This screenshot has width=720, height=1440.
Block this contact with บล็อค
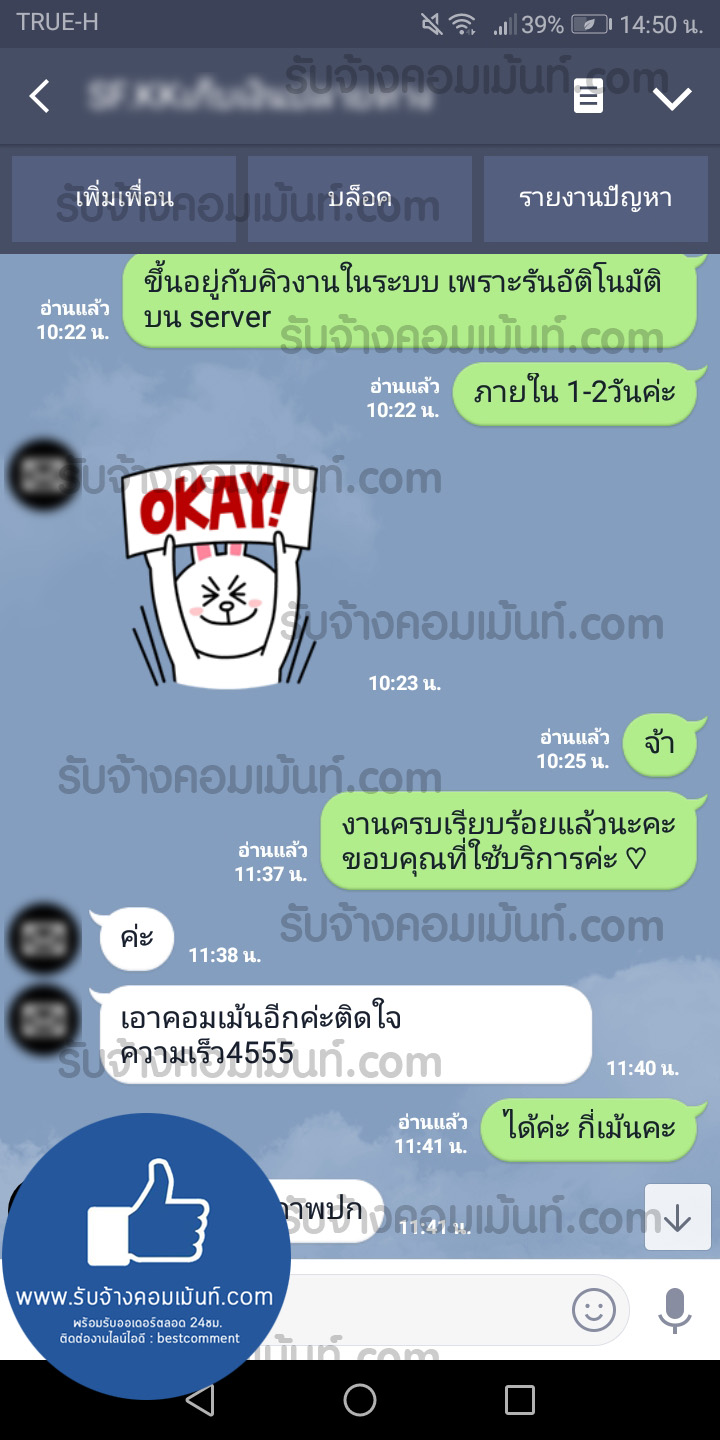pos(360,198)
